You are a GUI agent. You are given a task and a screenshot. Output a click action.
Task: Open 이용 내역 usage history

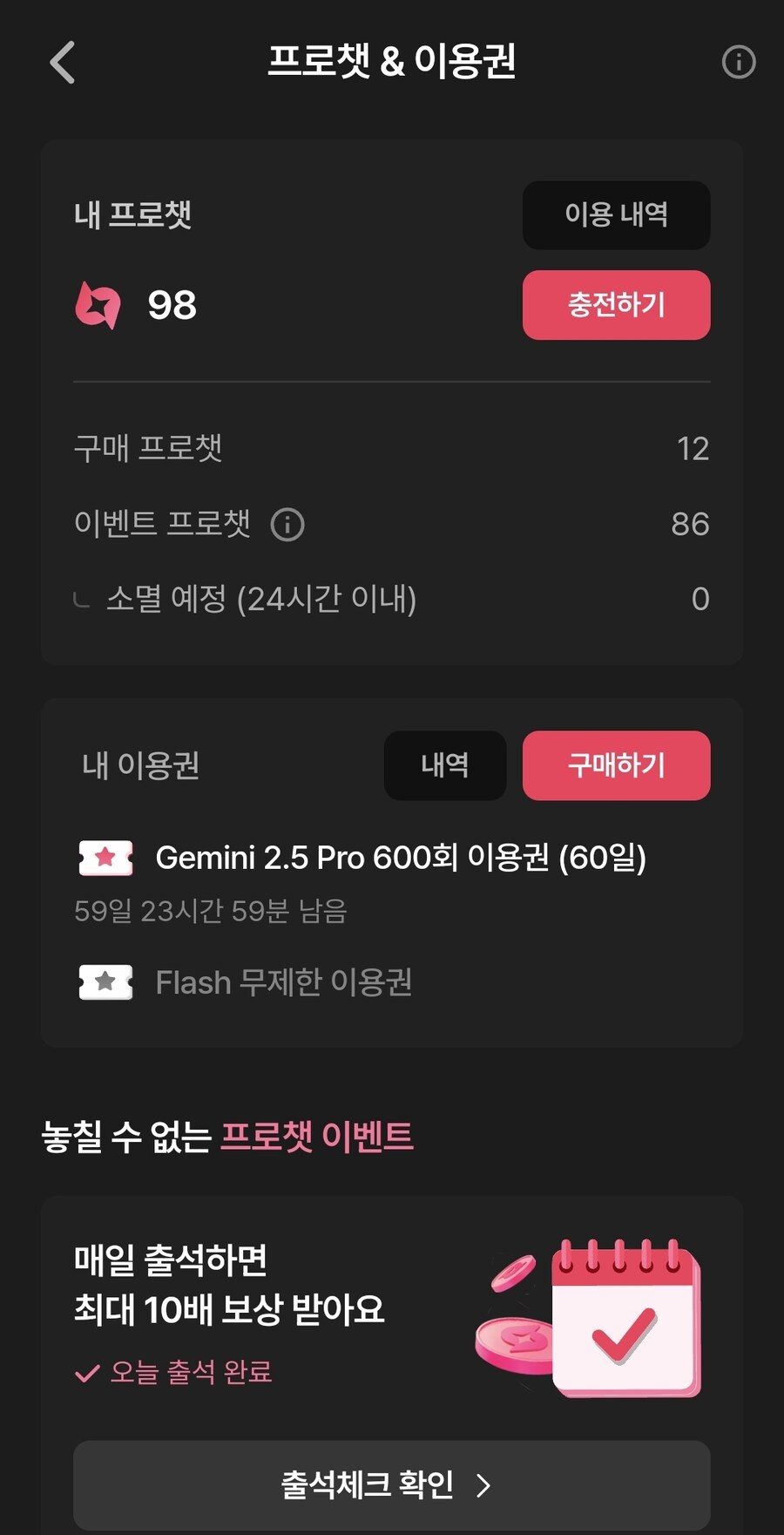(x=616, y=215)
